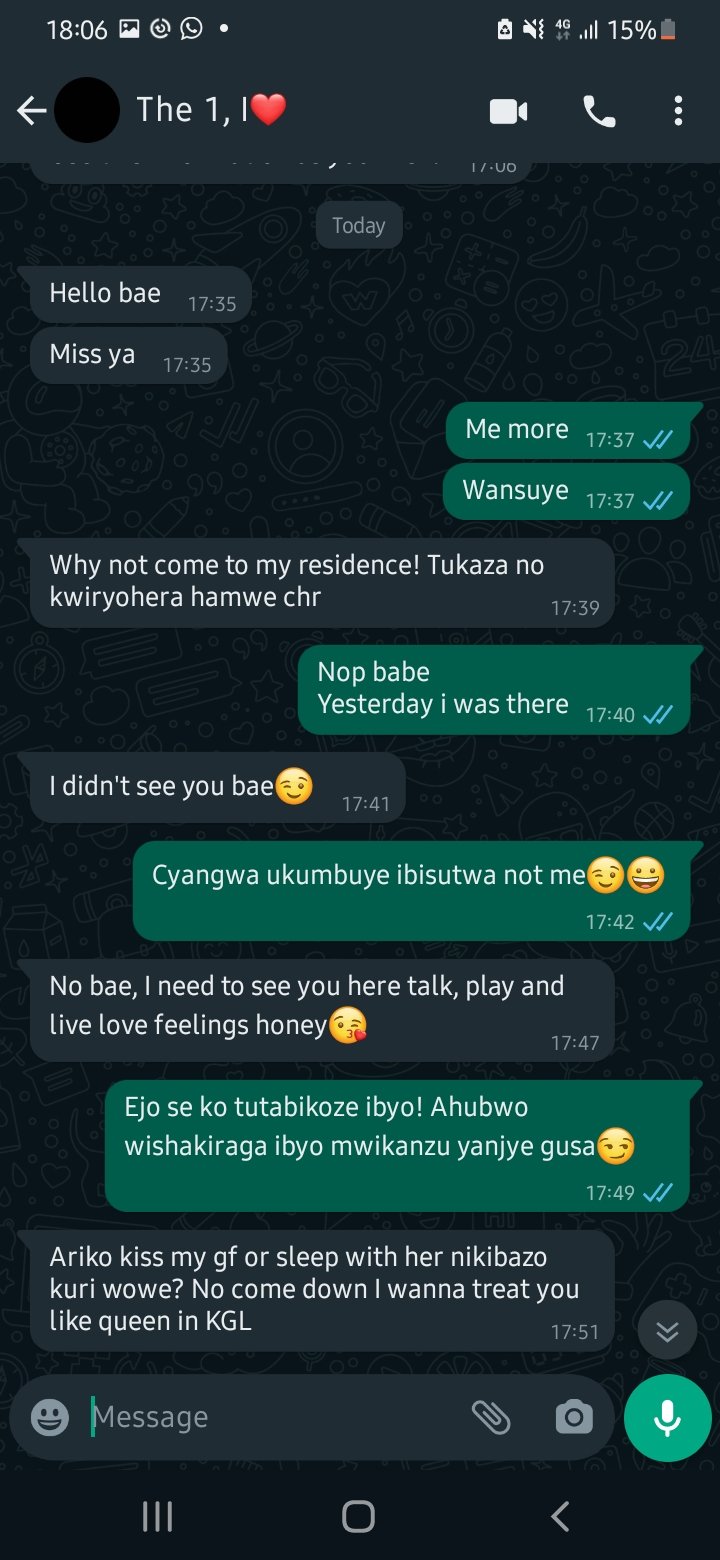Focus the Message text field
Image resolution: width=720 pixels, height=1560 pixels.
coord(270,1417)
